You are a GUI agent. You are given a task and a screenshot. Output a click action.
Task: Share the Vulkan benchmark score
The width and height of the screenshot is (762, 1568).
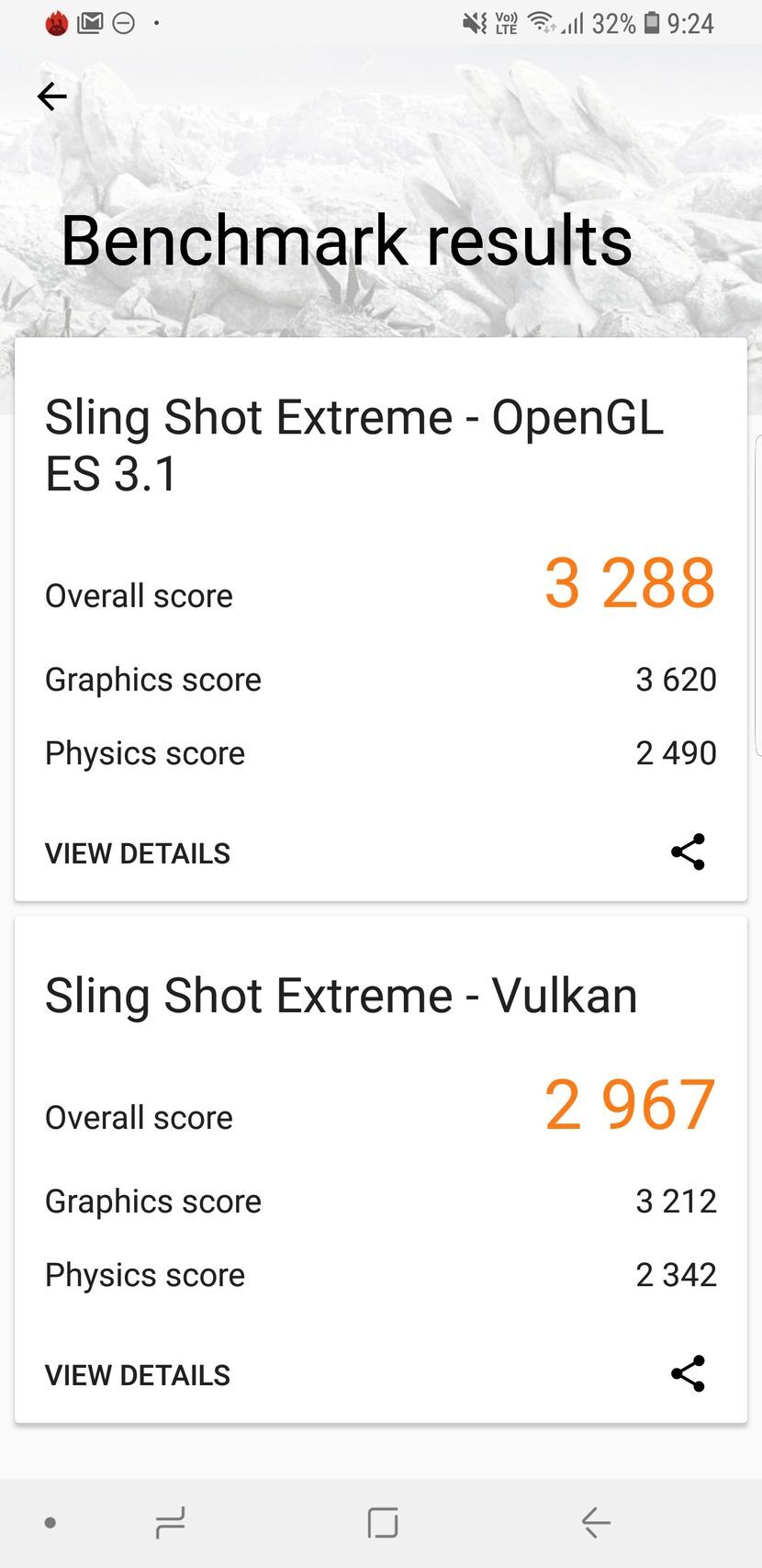[688, 1374]
